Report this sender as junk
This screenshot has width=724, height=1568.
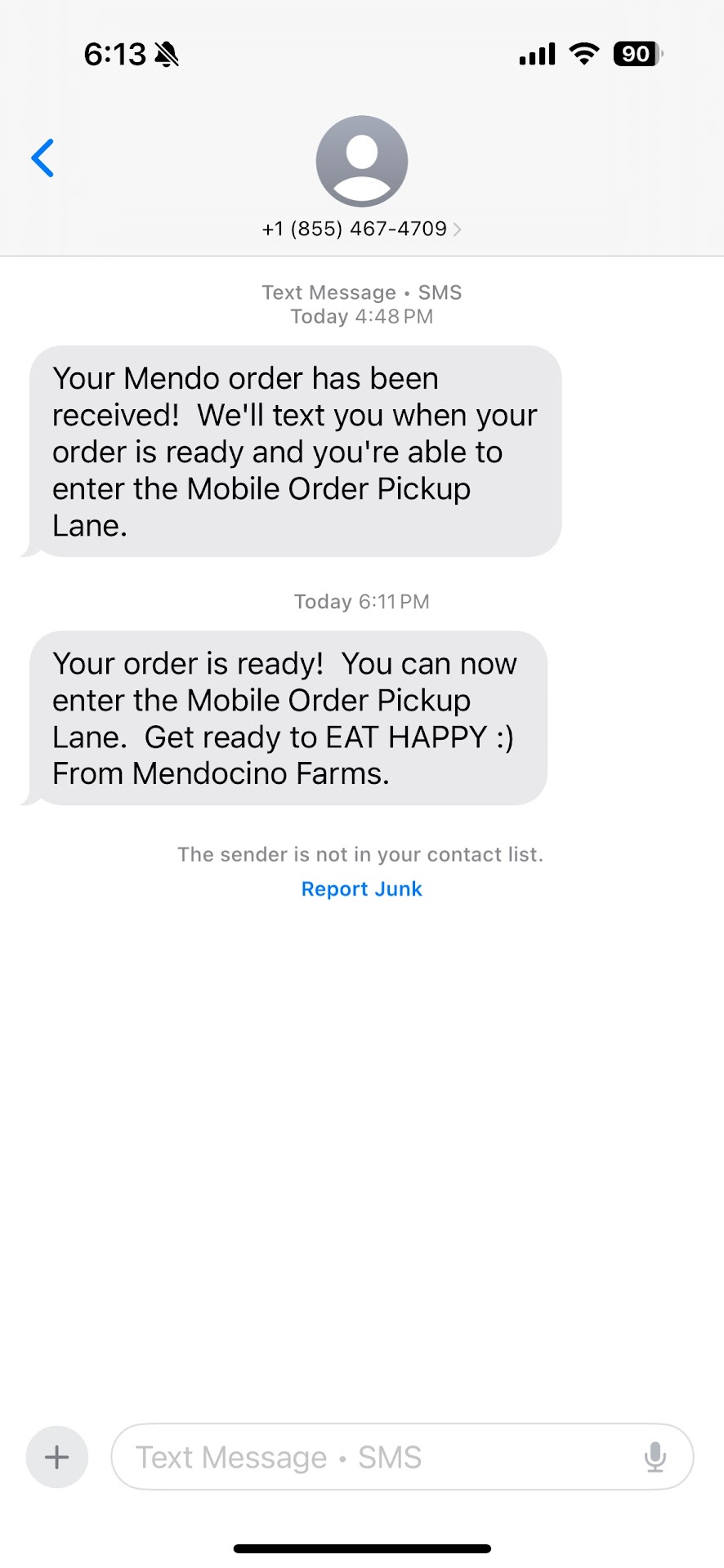click(x=361, y=889)
